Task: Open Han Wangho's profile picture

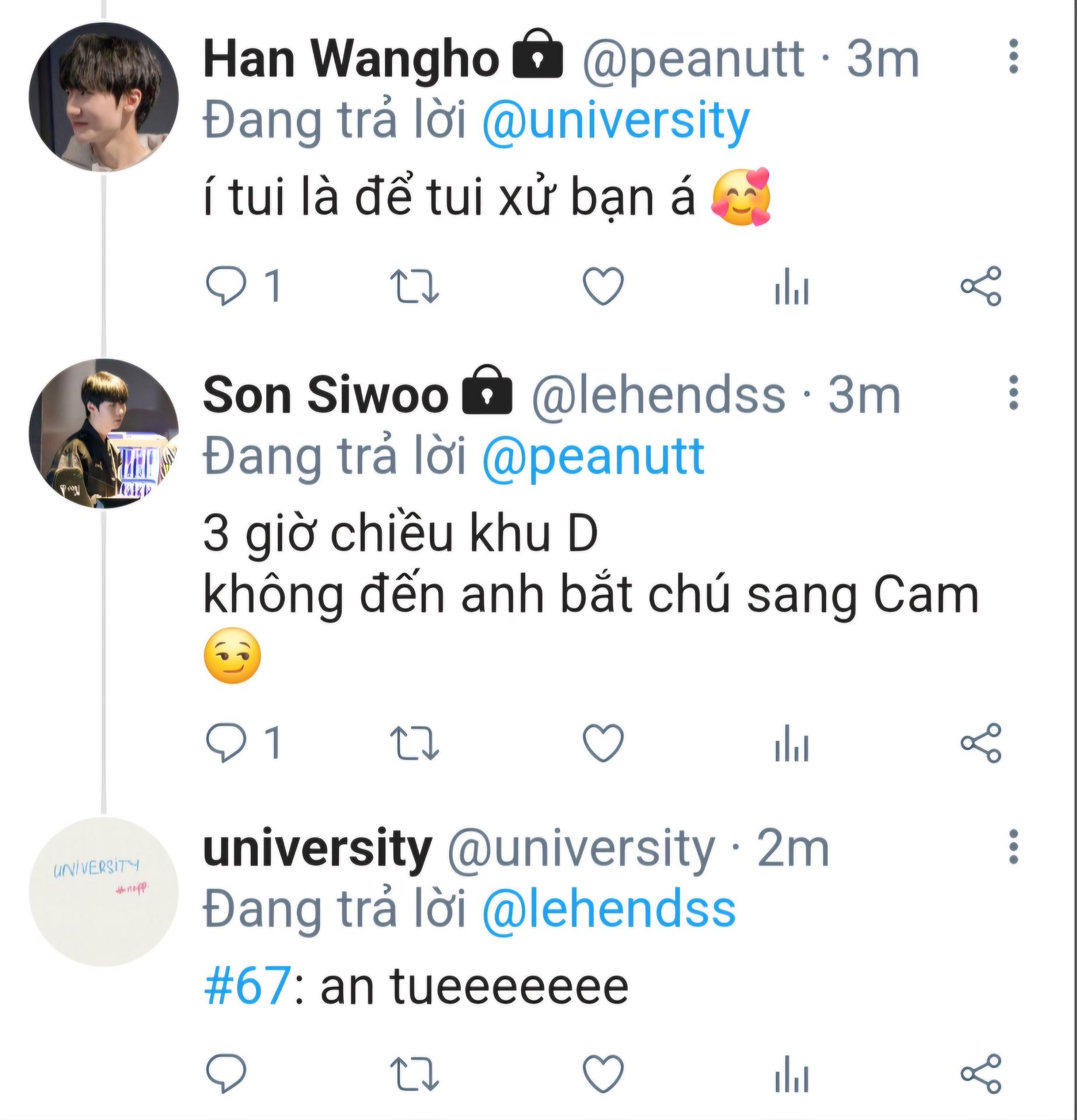Action: (x=103, y=97)
